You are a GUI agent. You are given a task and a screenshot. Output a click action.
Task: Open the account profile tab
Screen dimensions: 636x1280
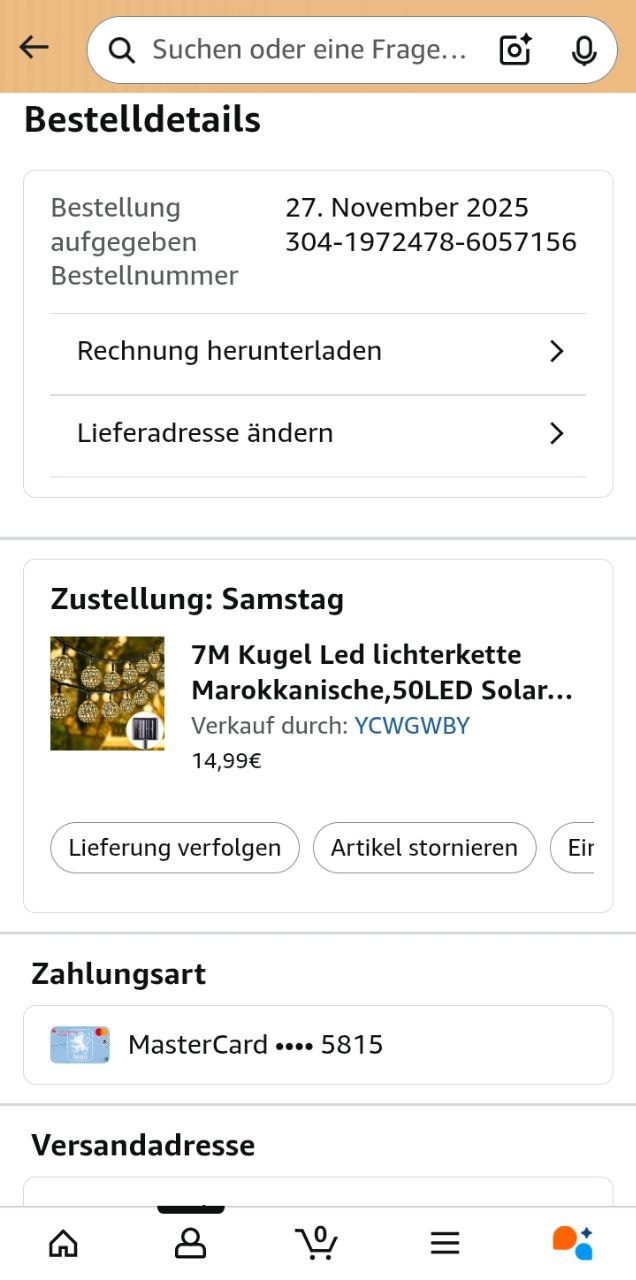(x=190, y=1243)
